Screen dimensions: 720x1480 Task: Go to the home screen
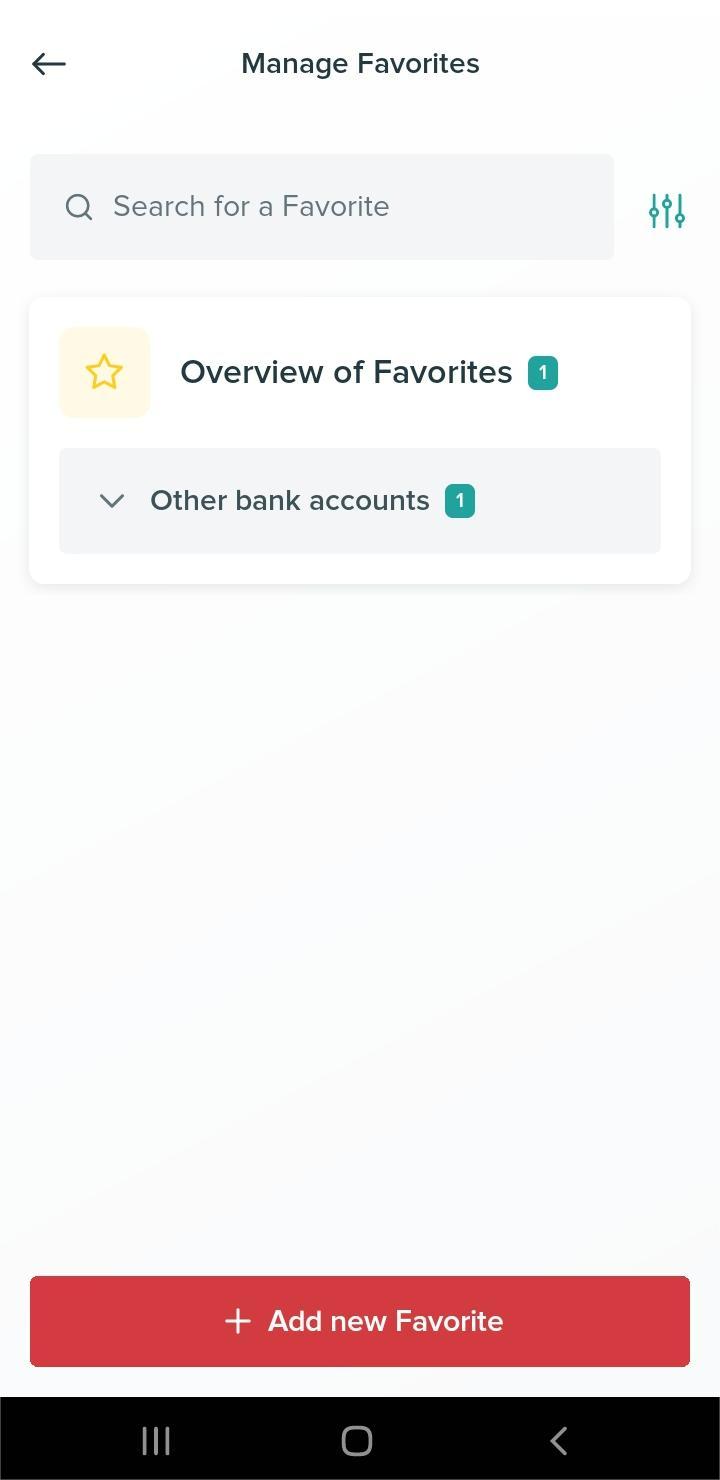coord(357,1441)
